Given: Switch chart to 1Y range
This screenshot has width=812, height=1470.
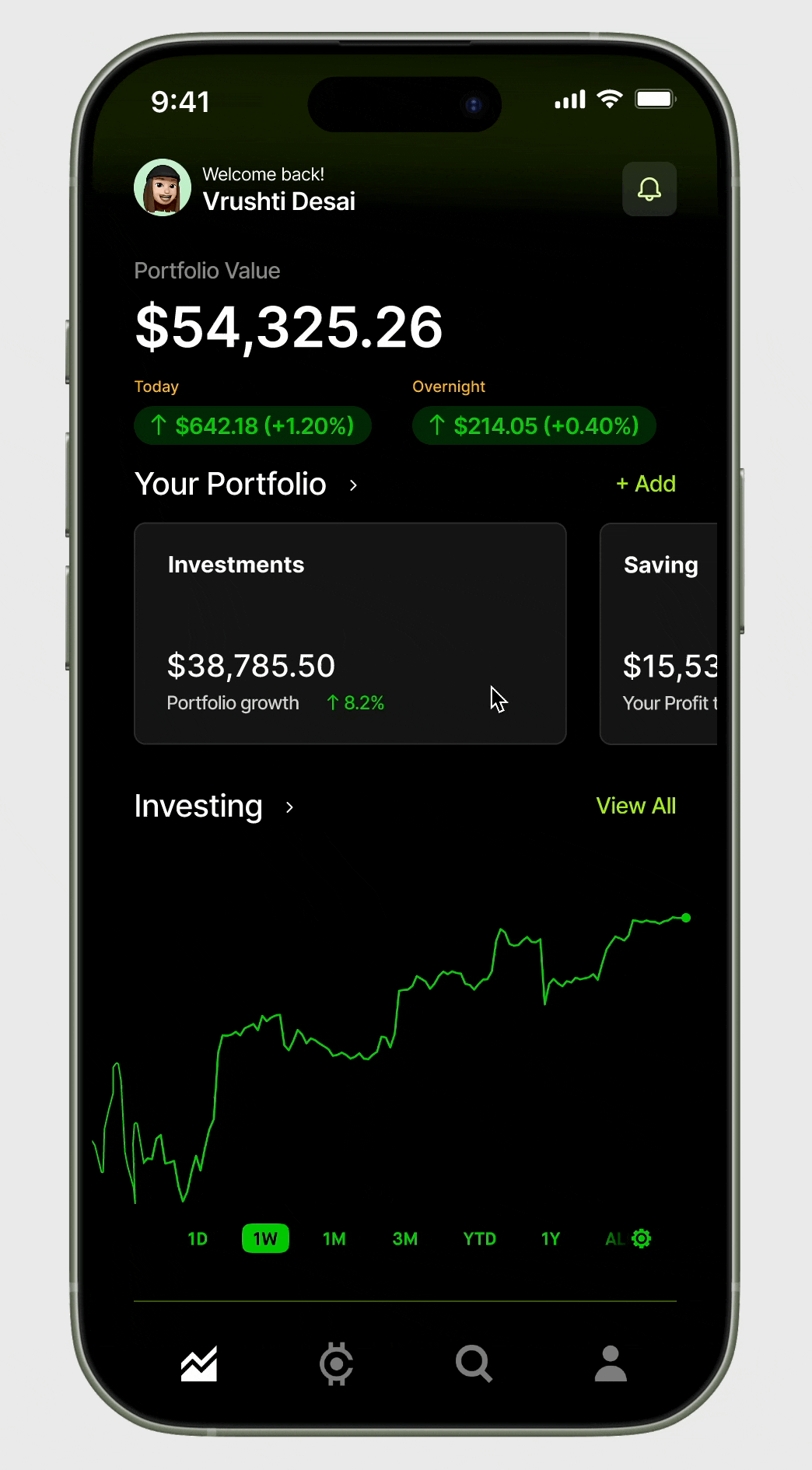Looking at the screenshot, I should [x=551, y=1239].
